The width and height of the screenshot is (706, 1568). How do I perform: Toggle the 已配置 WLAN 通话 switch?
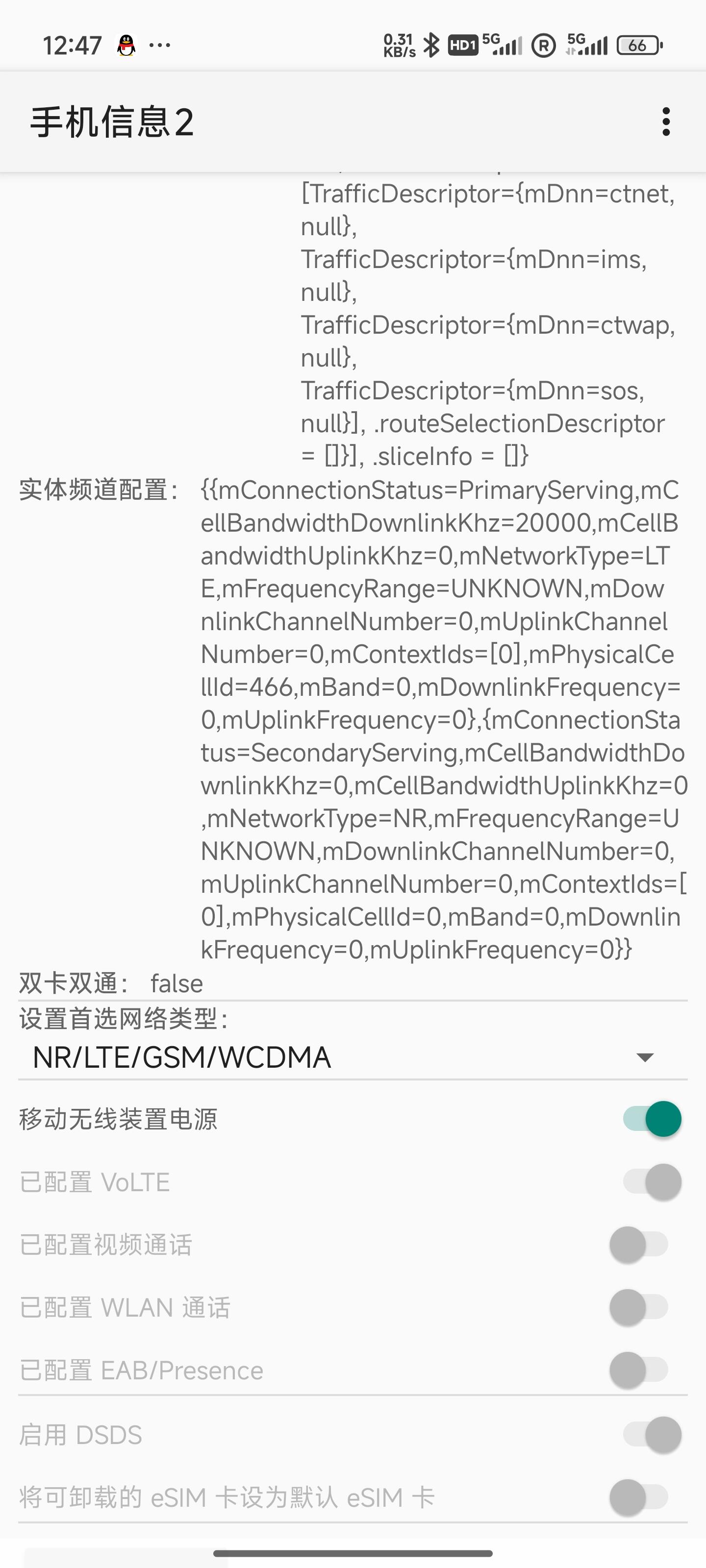[x=638, y=1307]
